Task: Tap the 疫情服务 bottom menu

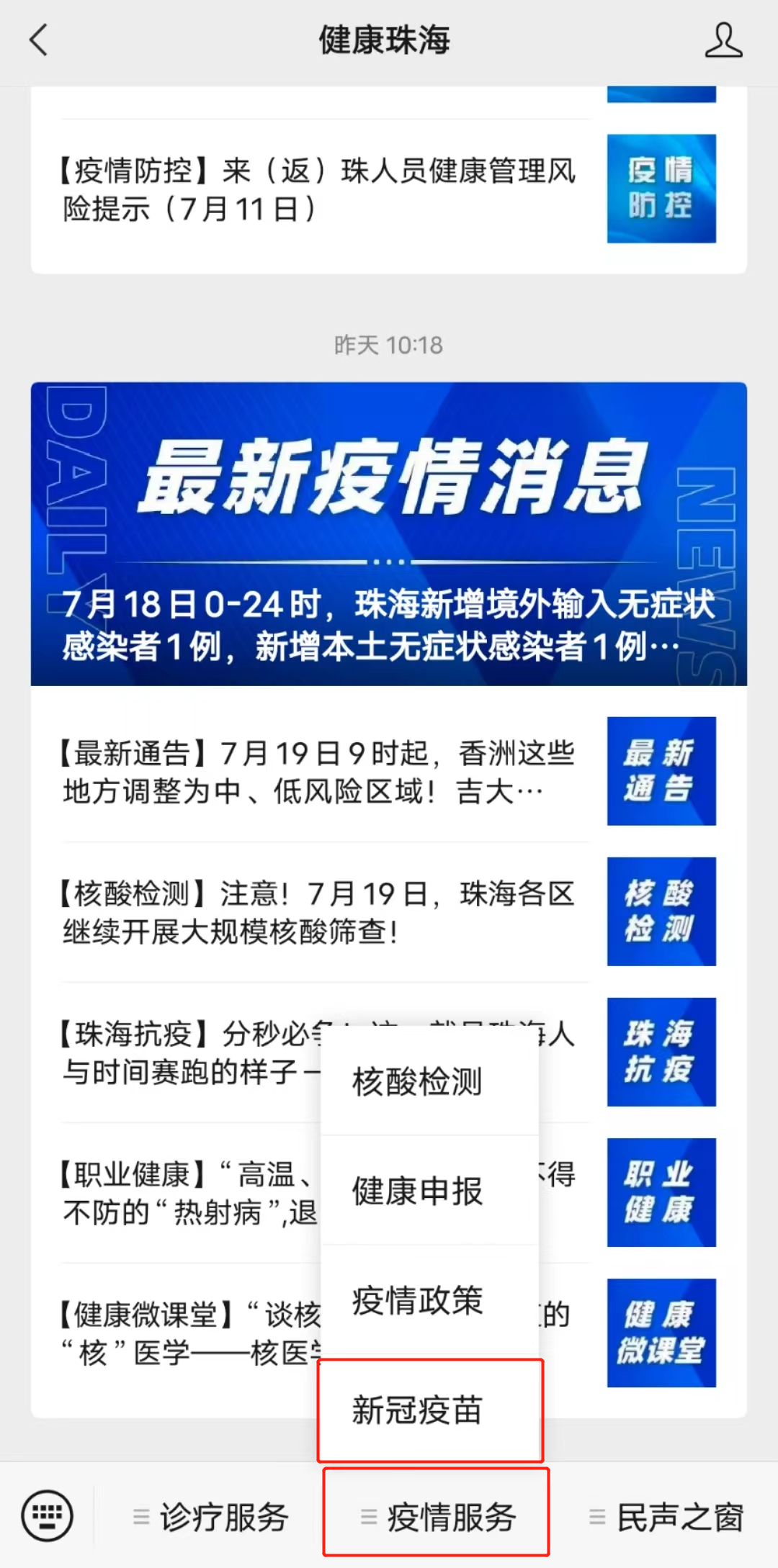Action: pos(437,1517)
